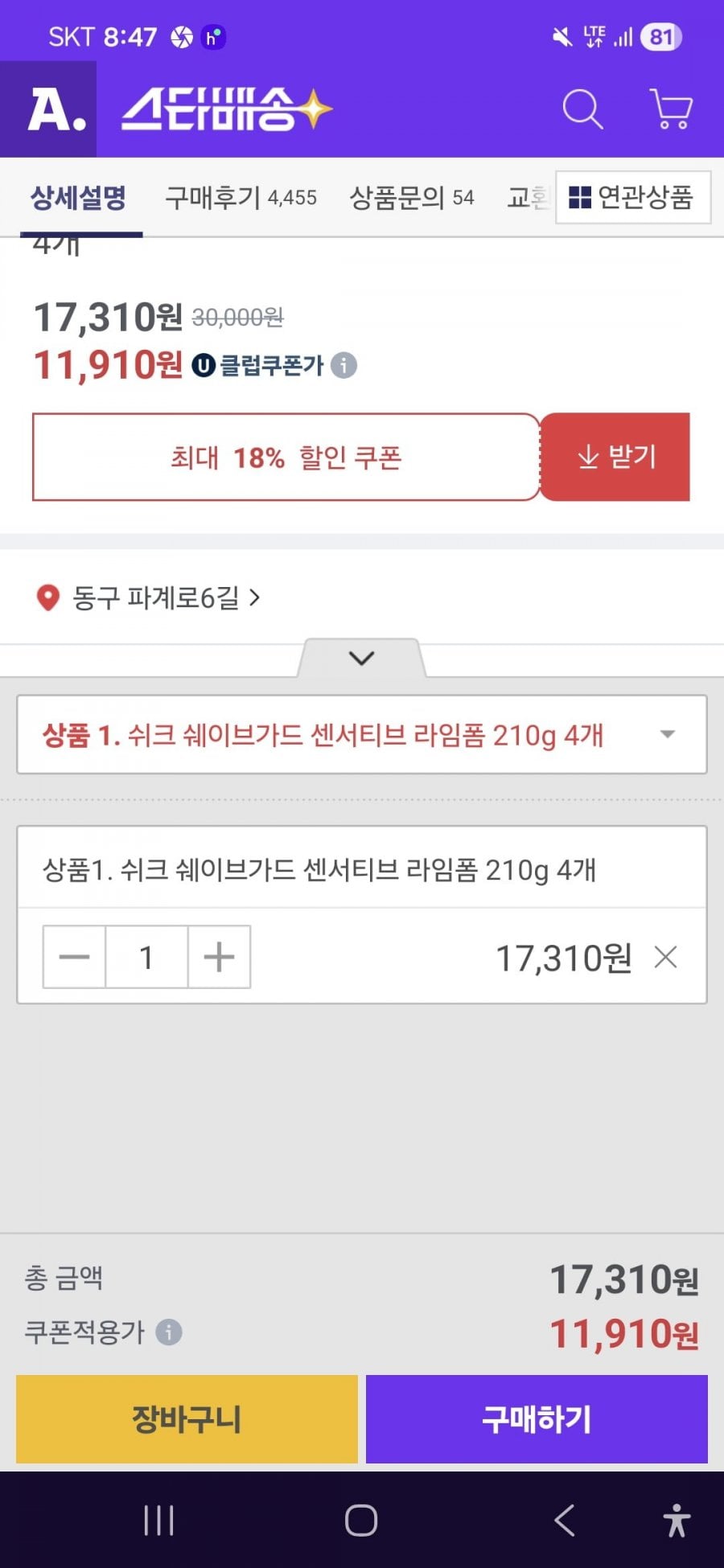The height and width of the screenshot is (1568, 724).
Task: Download coupon with 받기 button
Action: pyautogui.click(x=615, y=457)
